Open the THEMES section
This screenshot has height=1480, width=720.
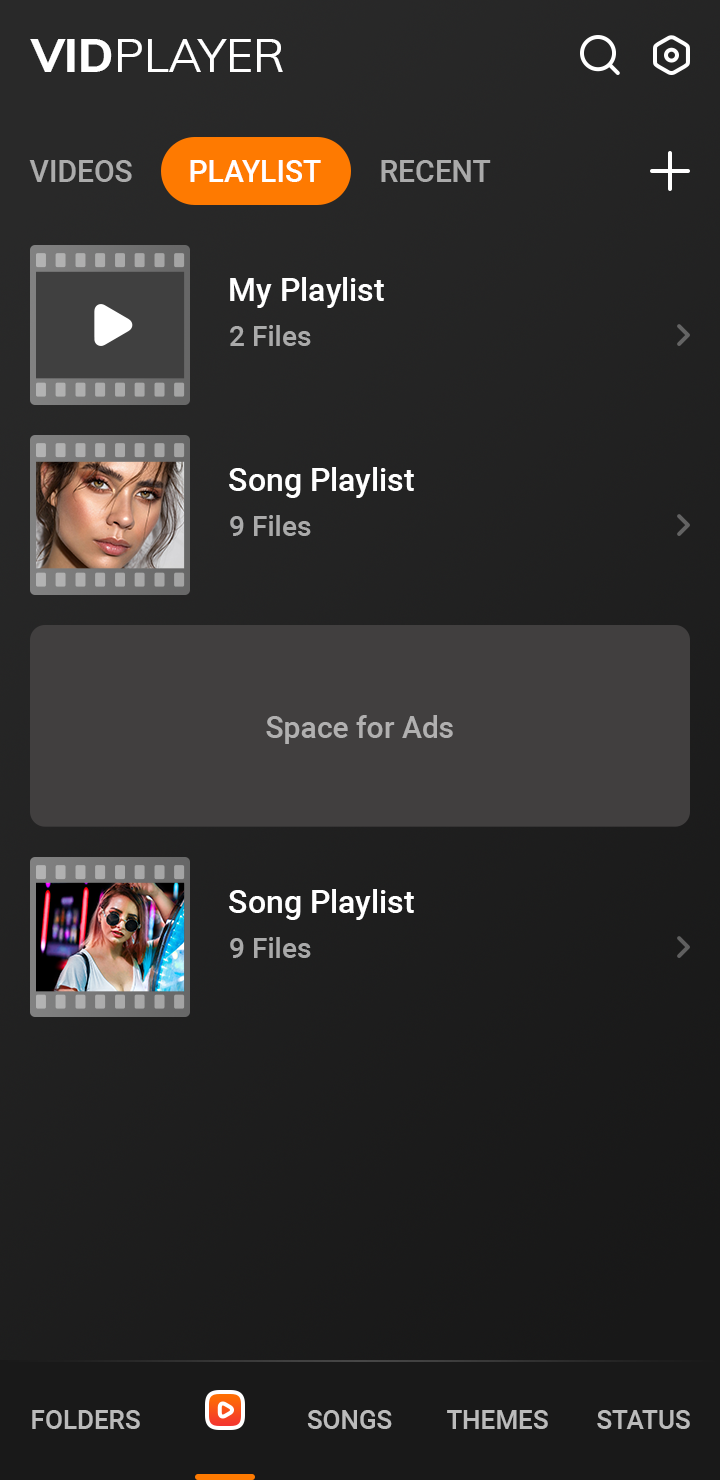[497, 1419]
